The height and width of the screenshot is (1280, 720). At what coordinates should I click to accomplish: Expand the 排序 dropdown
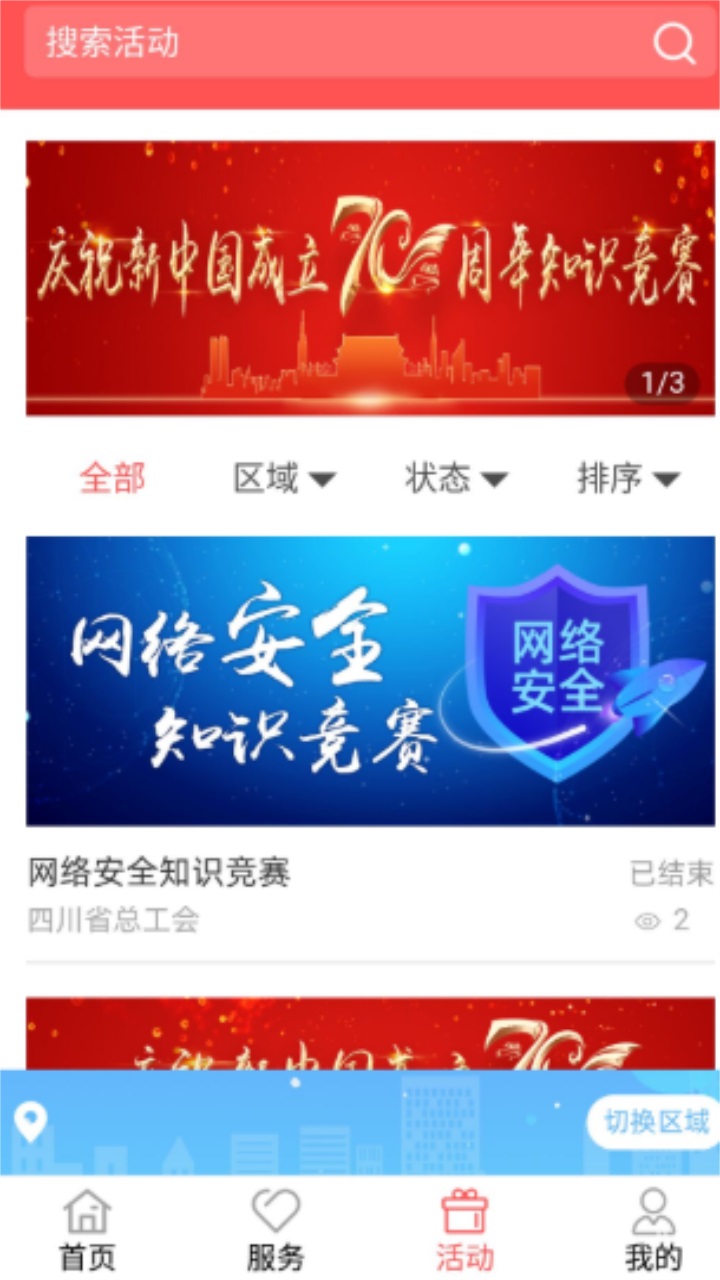628,479
